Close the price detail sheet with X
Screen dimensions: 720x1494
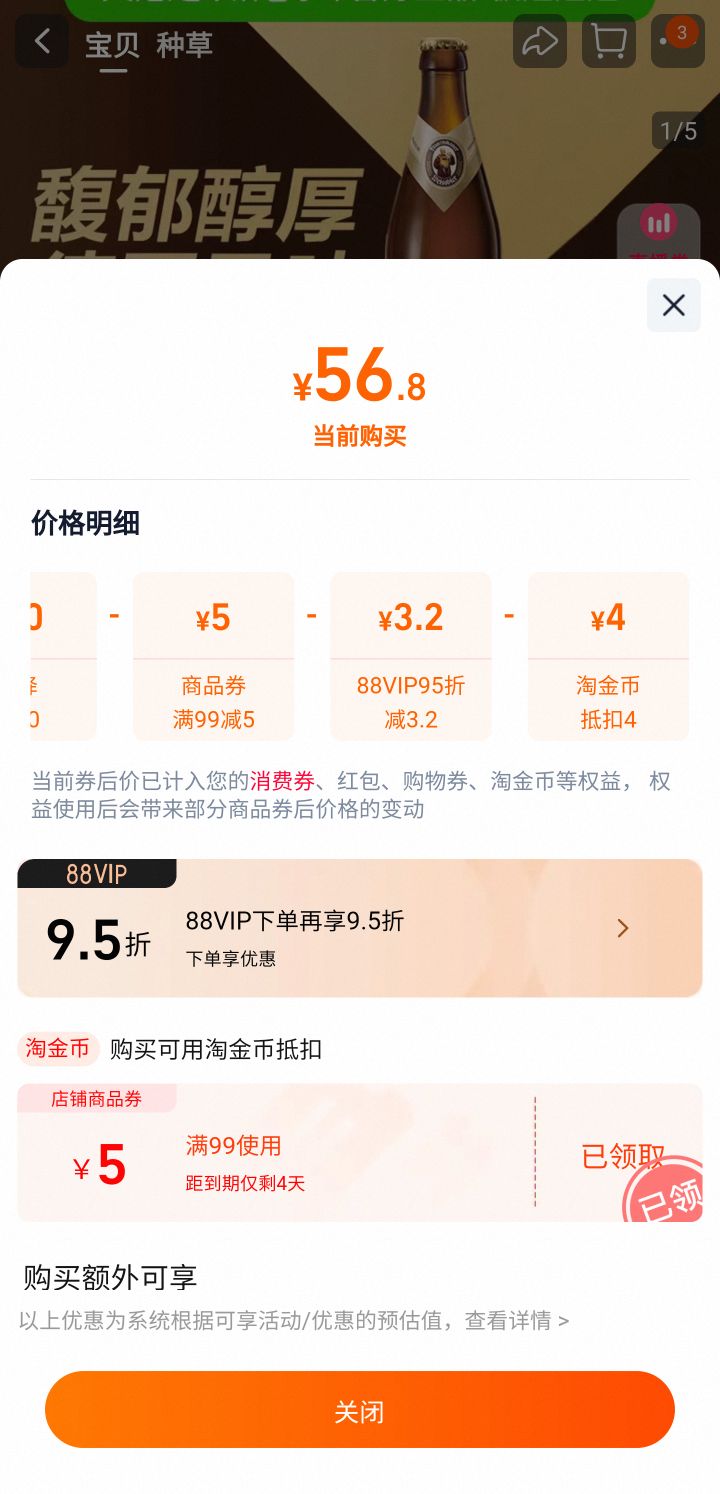click(673, 305)
